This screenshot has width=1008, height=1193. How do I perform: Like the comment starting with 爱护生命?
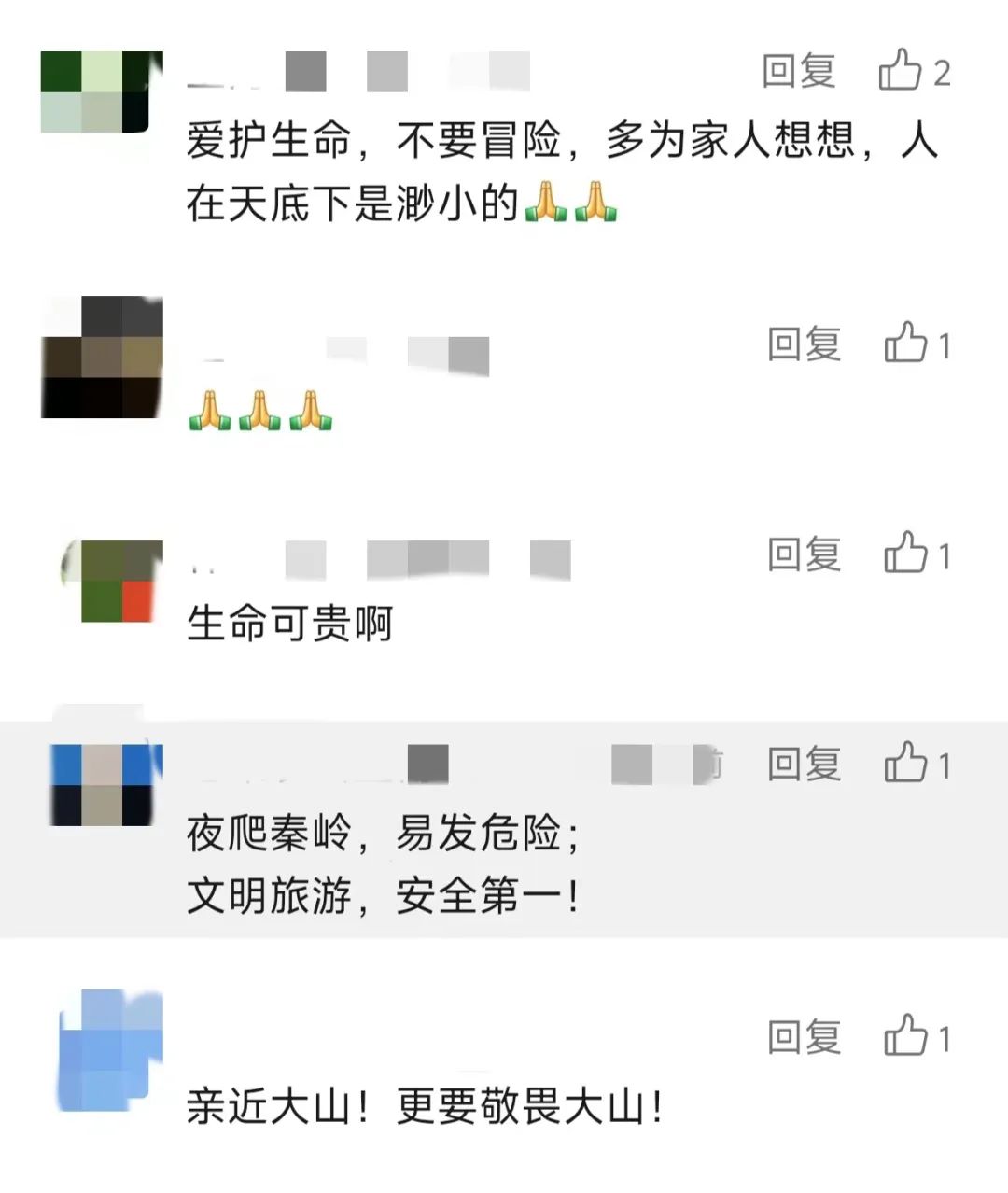(x=901, y=71)
